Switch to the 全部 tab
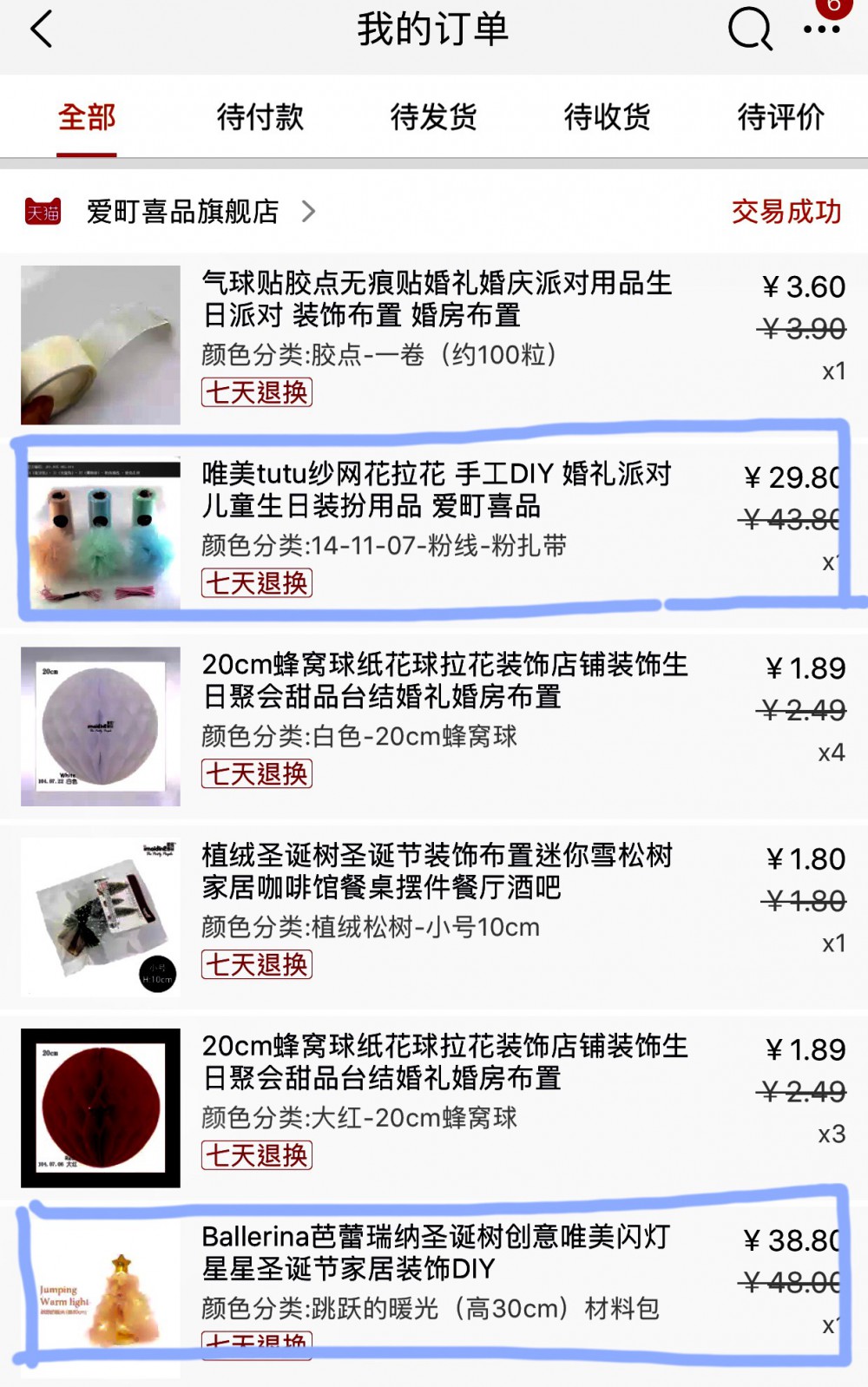This screenshot has height=1387, width=868. pos(87,117)
